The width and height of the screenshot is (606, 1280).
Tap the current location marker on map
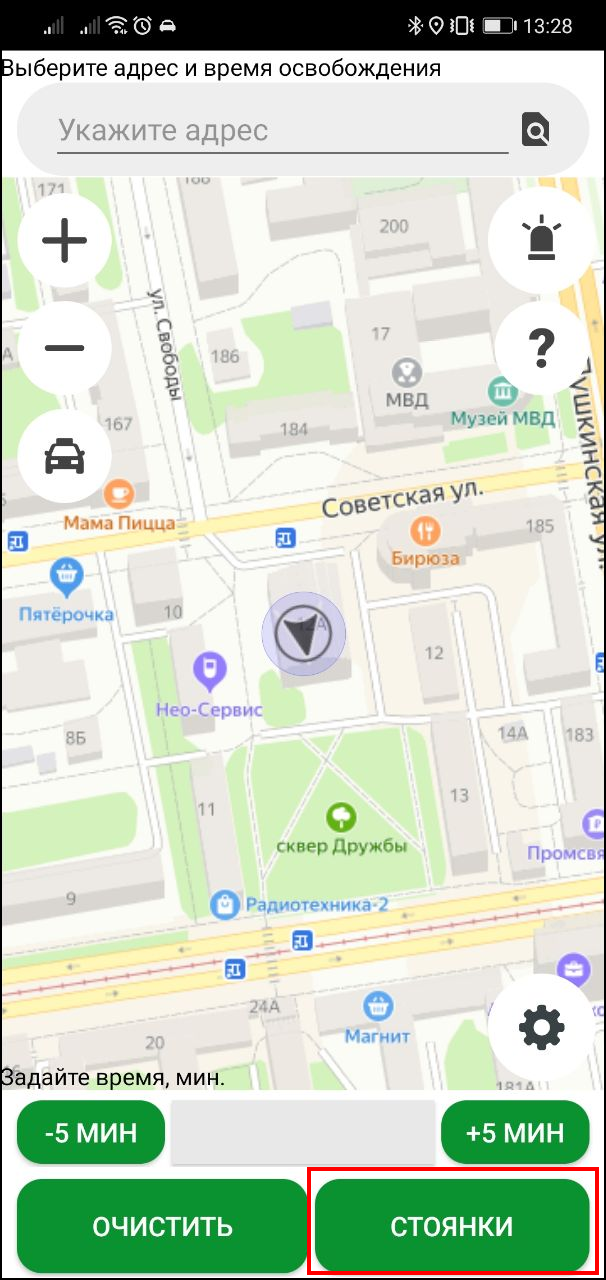(x=303, y=633)
